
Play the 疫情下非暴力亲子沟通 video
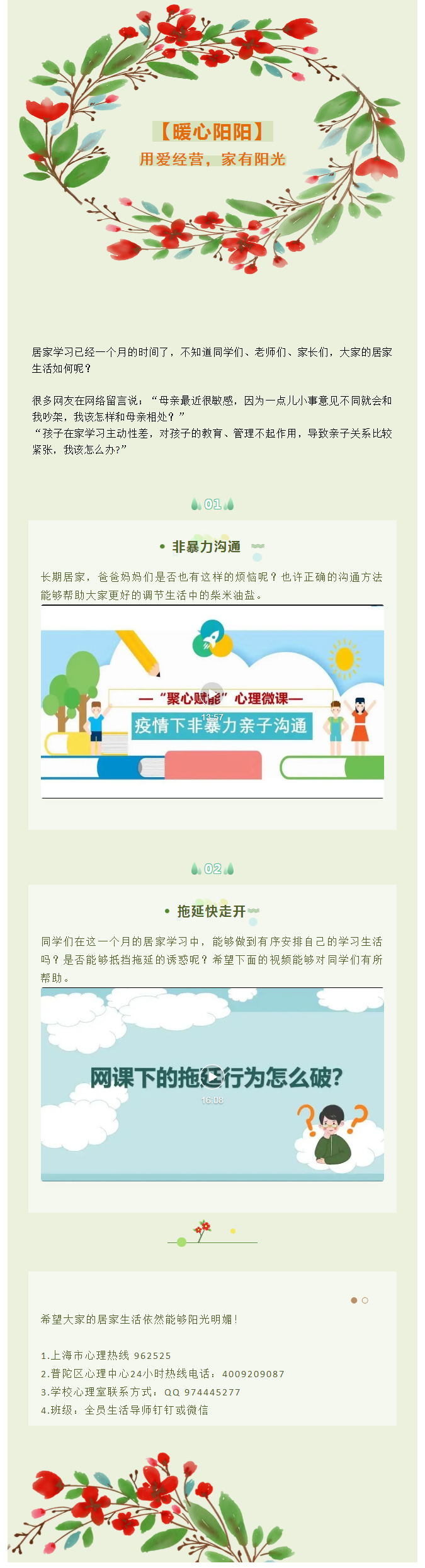coord(212,694)
